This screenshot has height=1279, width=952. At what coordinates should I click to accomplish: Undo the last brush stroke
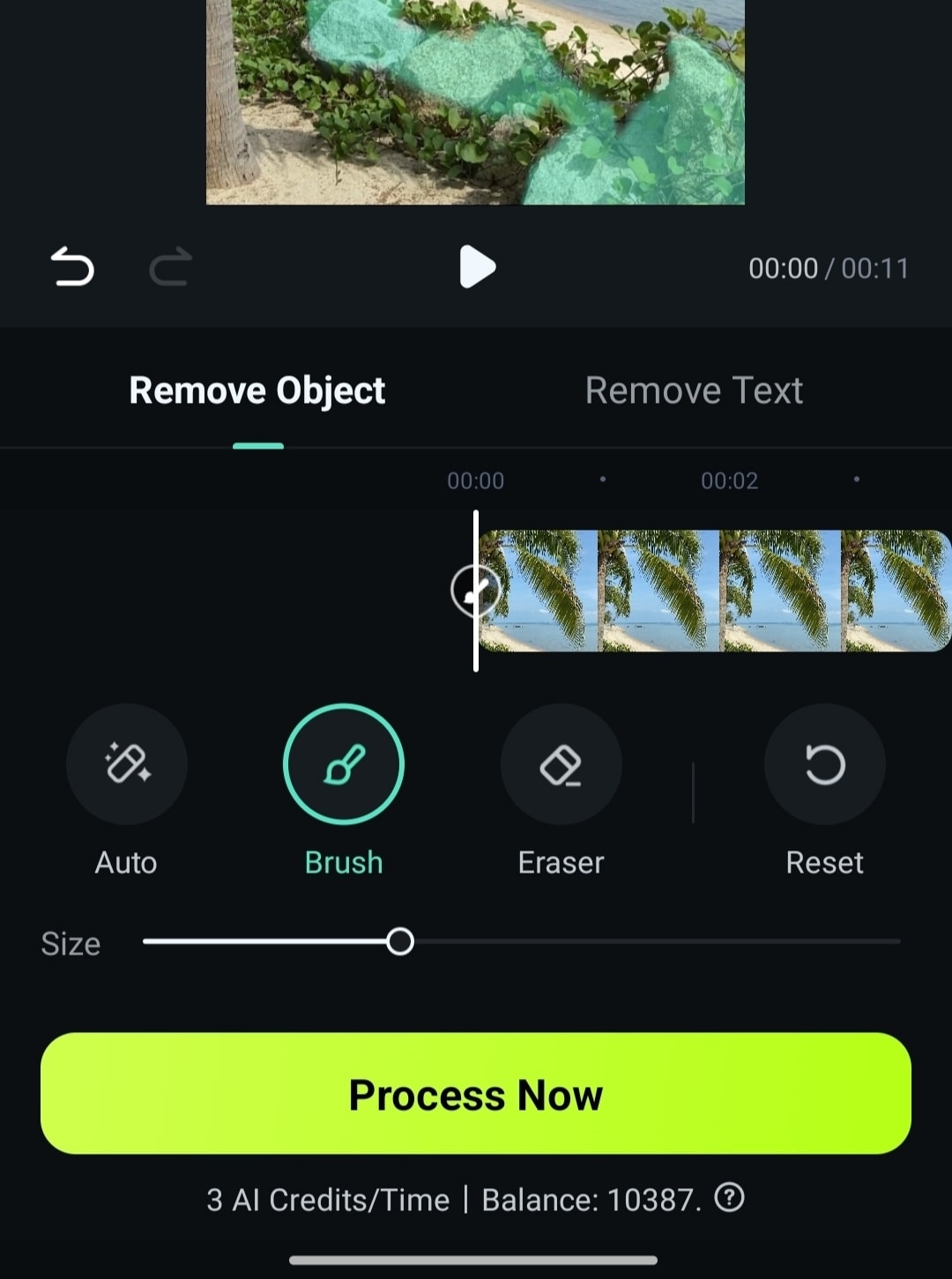pos(72,267)
